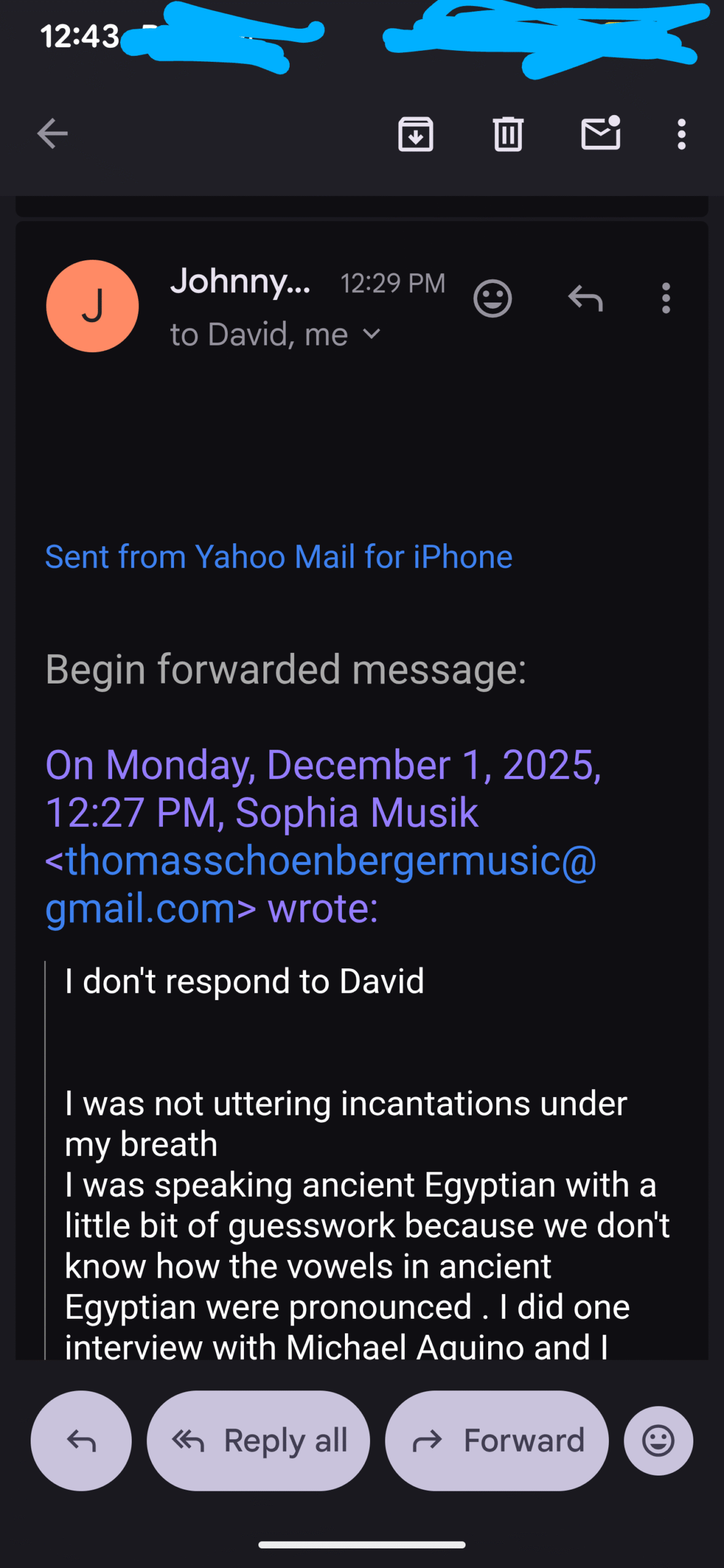Open the "Sent from Yahoo Mail for iPhone" link

coord(279,557)
